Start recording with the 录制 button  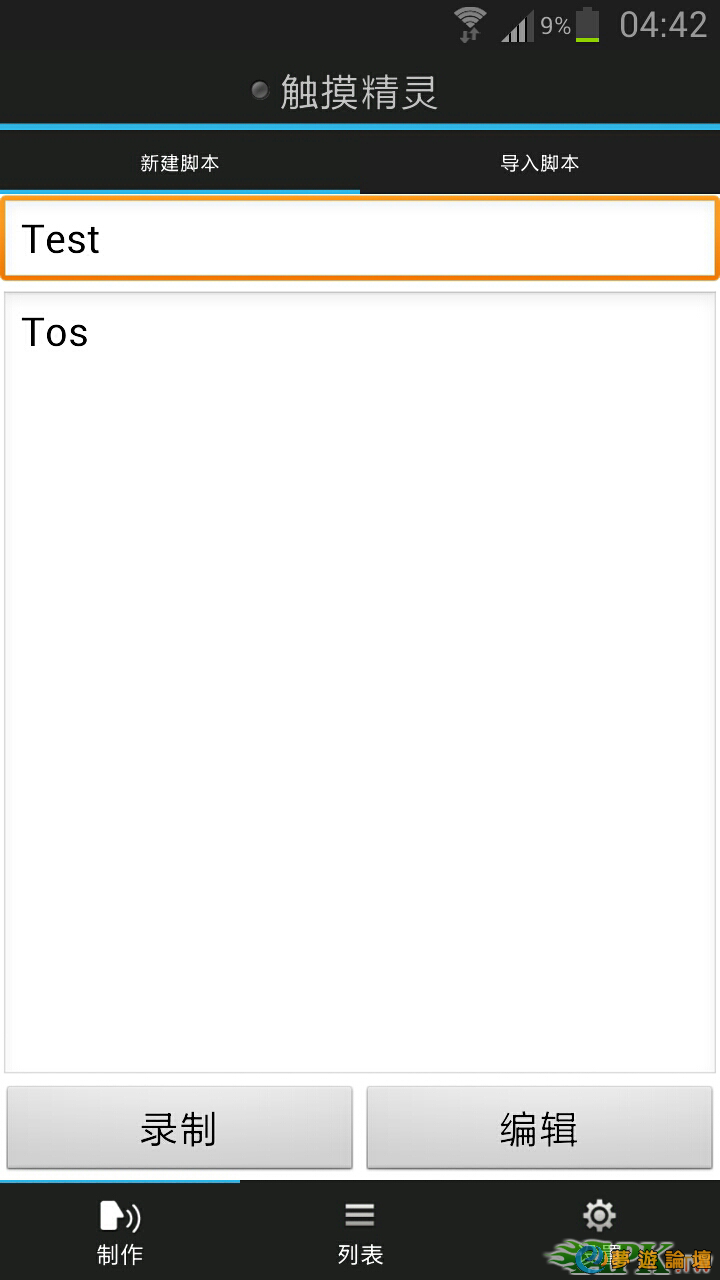(179, 1128)
